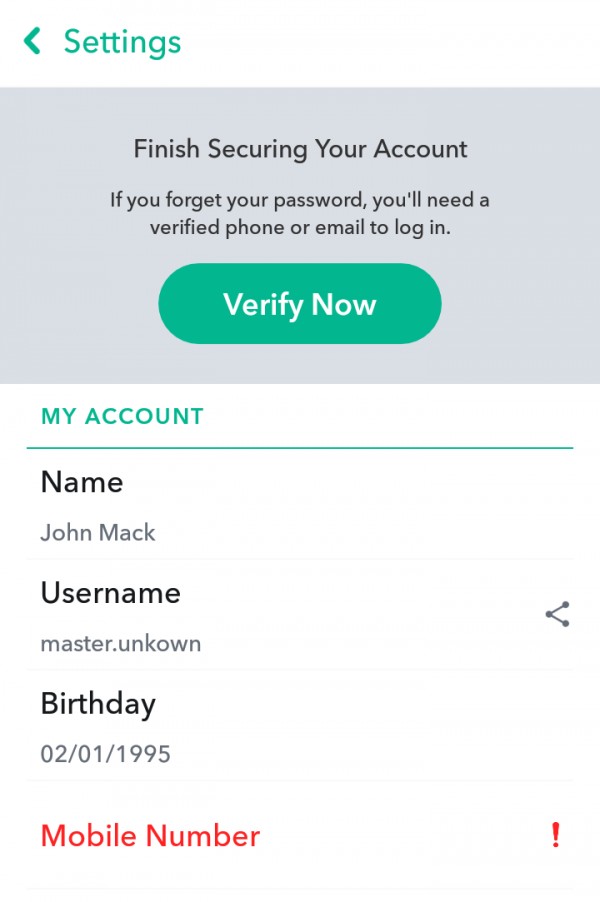Share username via share icon
Image resolution: width=600 pixels, height=902 pixels.
click(x=557, y=614)
